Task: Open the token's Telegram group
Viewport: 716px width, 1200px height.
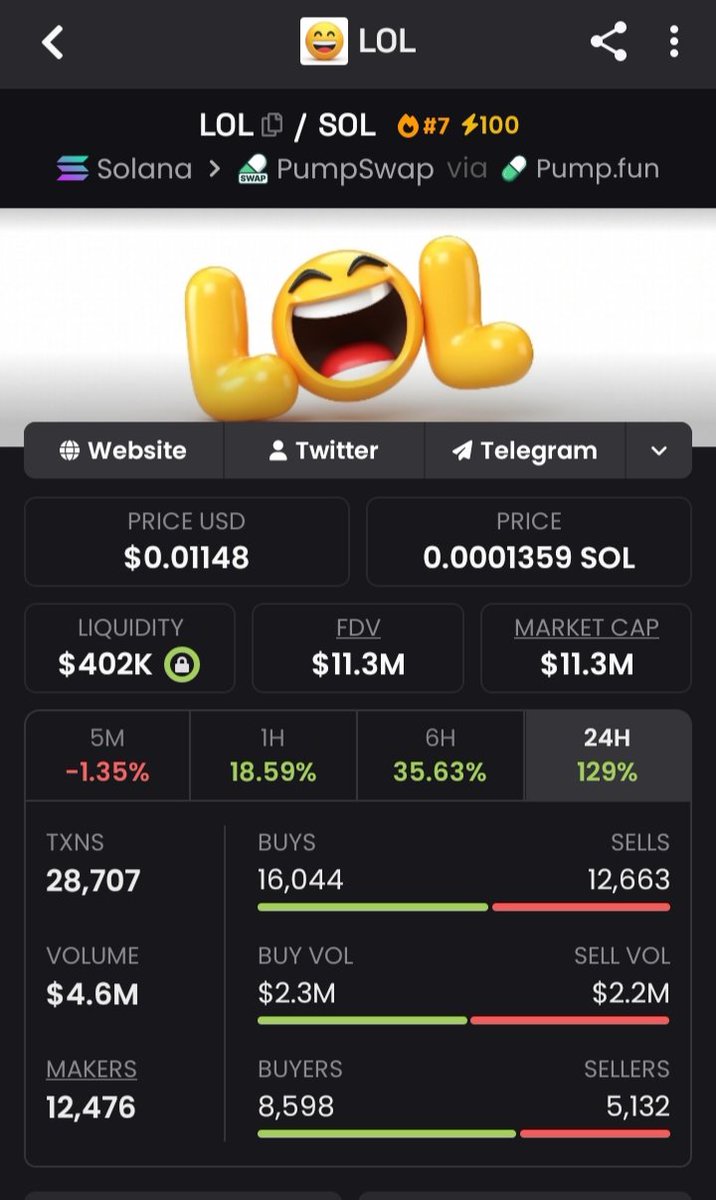Action: [x=525, y=451]
